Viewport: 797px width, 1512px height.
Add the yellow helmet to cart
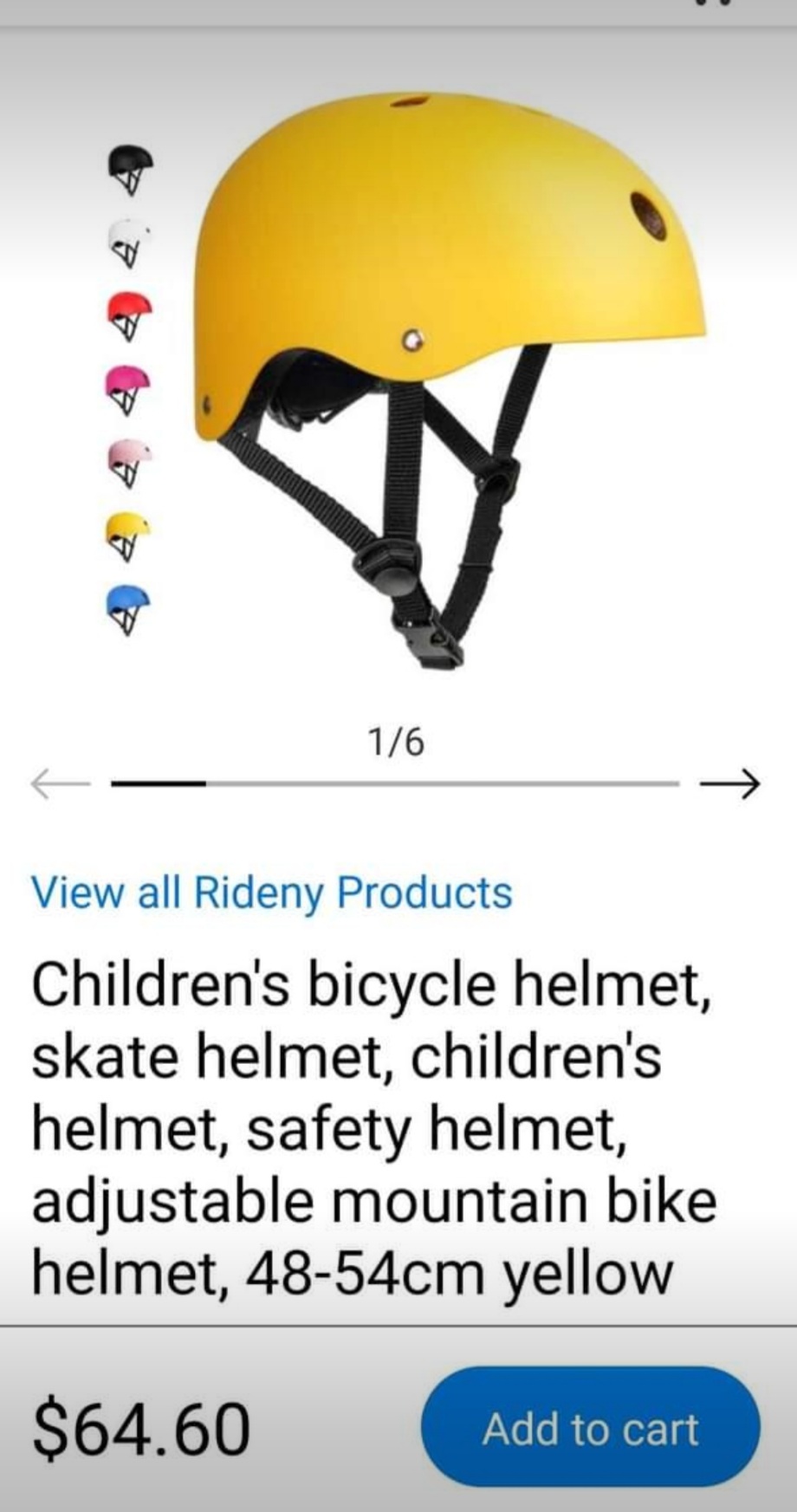[x=591, y=1428]
